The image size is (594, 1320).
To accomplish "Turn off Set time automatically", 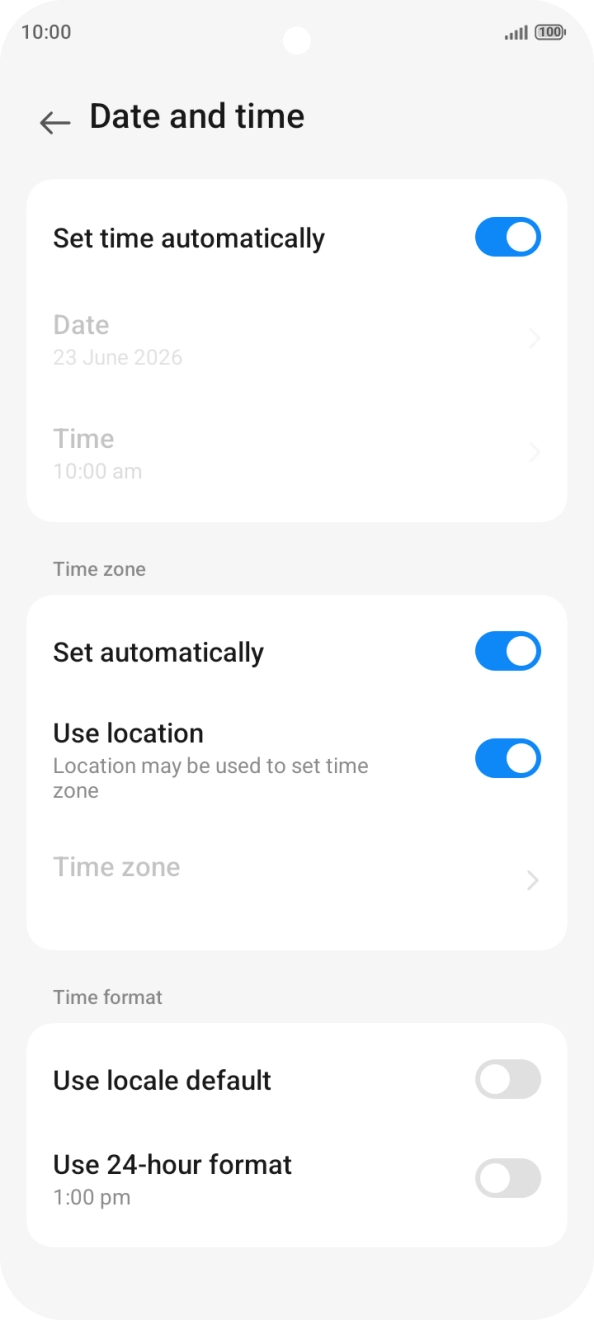I will point(508,238).
